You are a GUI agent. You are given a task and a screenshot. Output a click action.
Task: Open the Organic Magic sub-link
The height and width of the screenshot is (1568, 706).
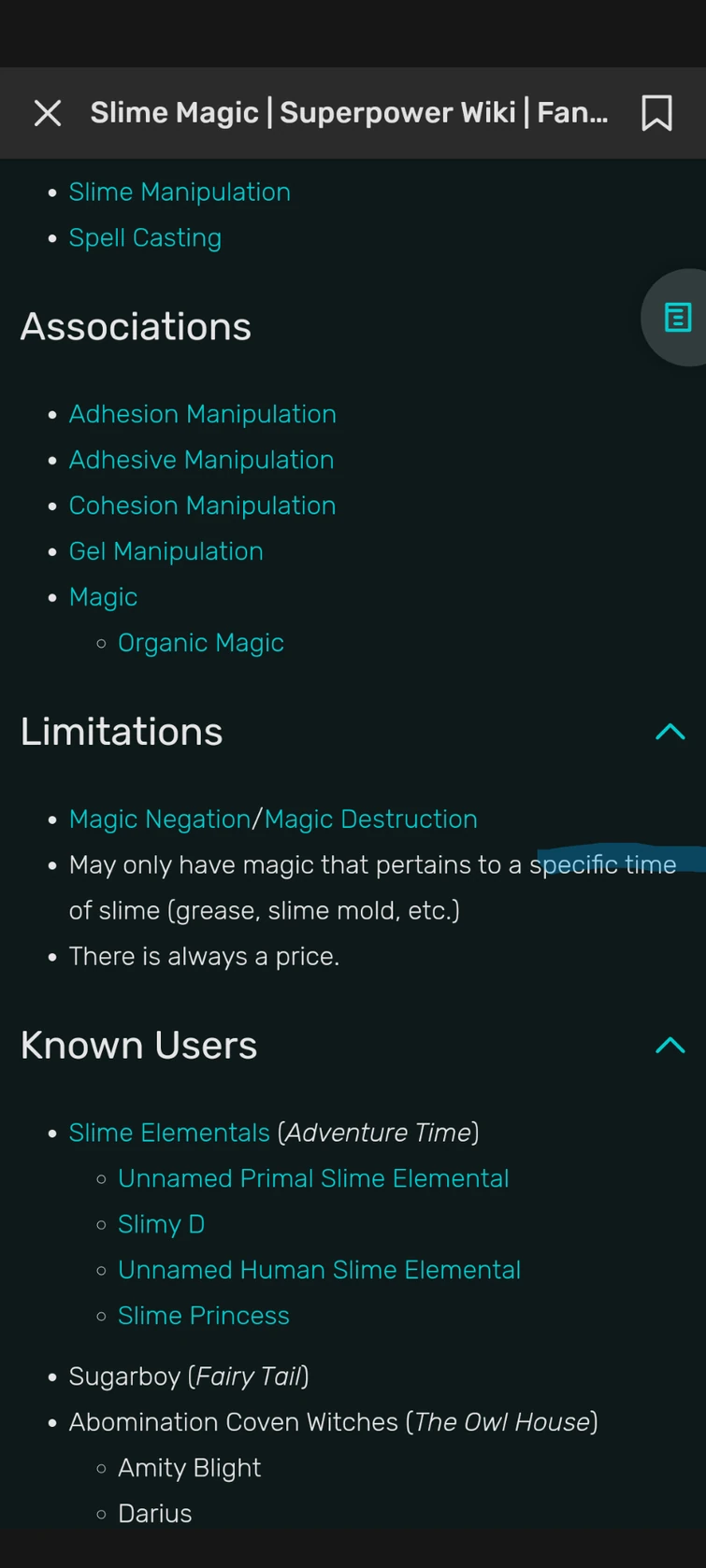pyautogui.click(x=200, y=643)
